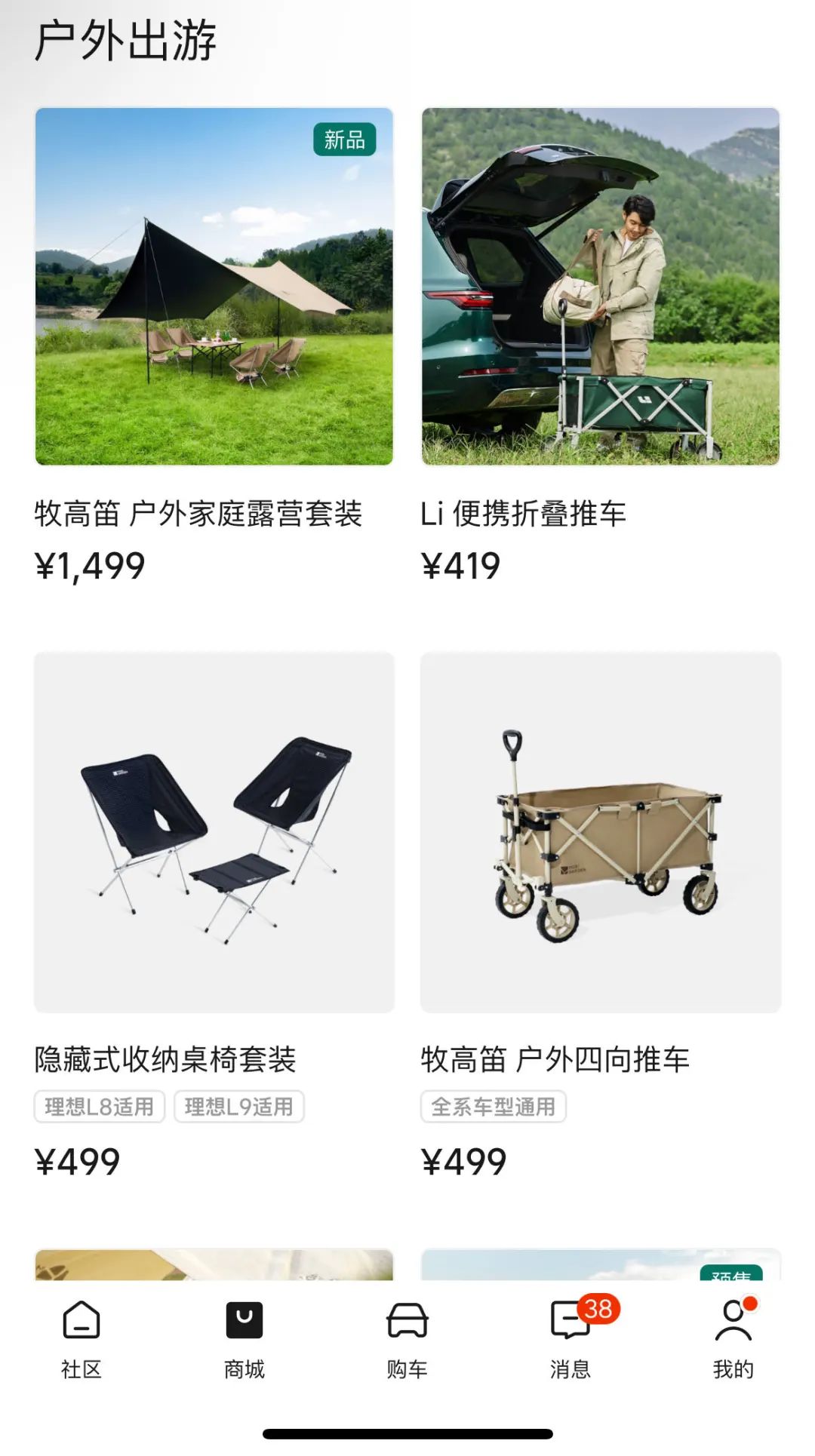The height and width of the screenshot is (1456, 815).
Task: Switch to the 社区 tab
Action: [x=81, y=1340]
